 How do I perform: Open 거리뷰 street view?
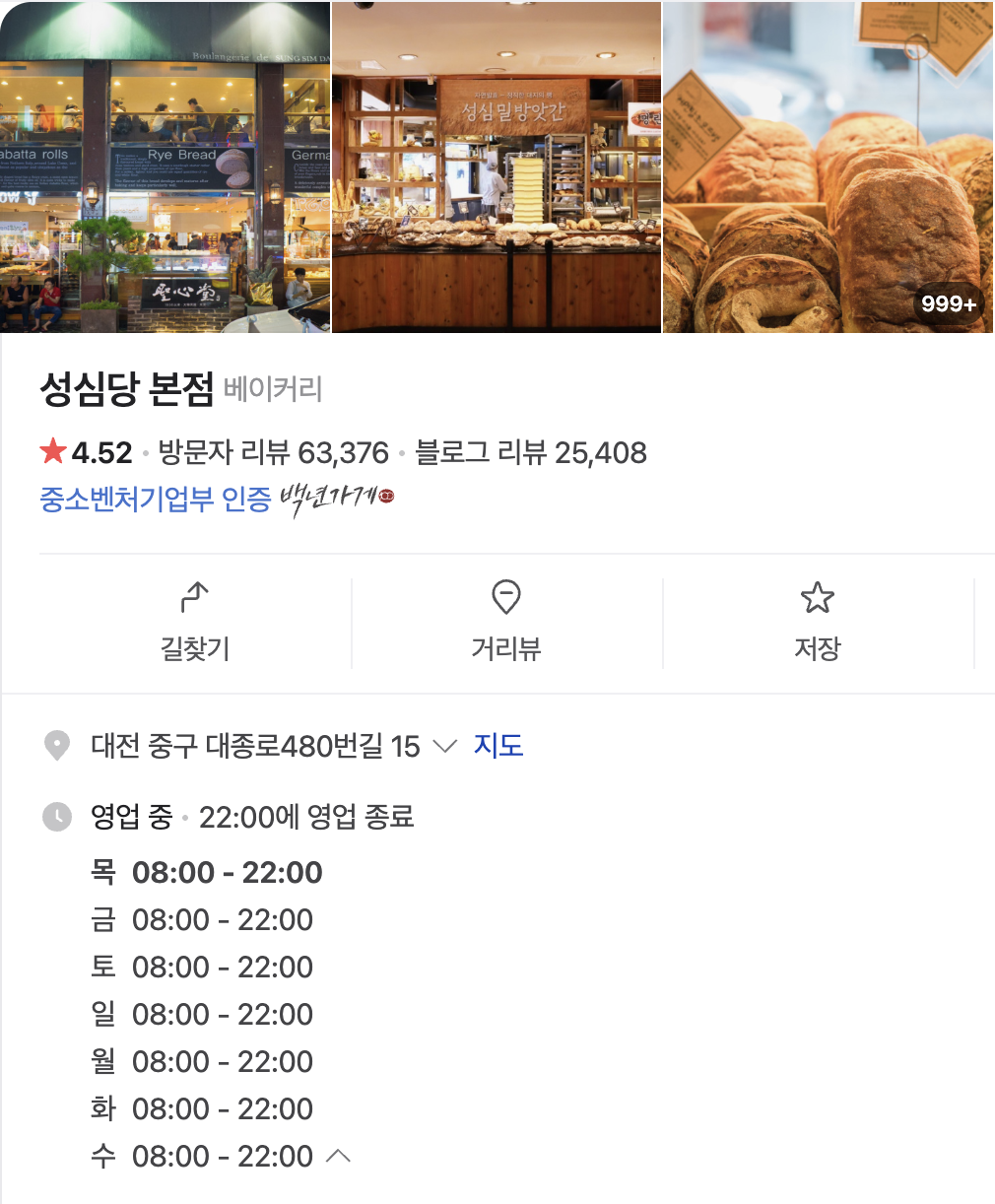point(506,623)
